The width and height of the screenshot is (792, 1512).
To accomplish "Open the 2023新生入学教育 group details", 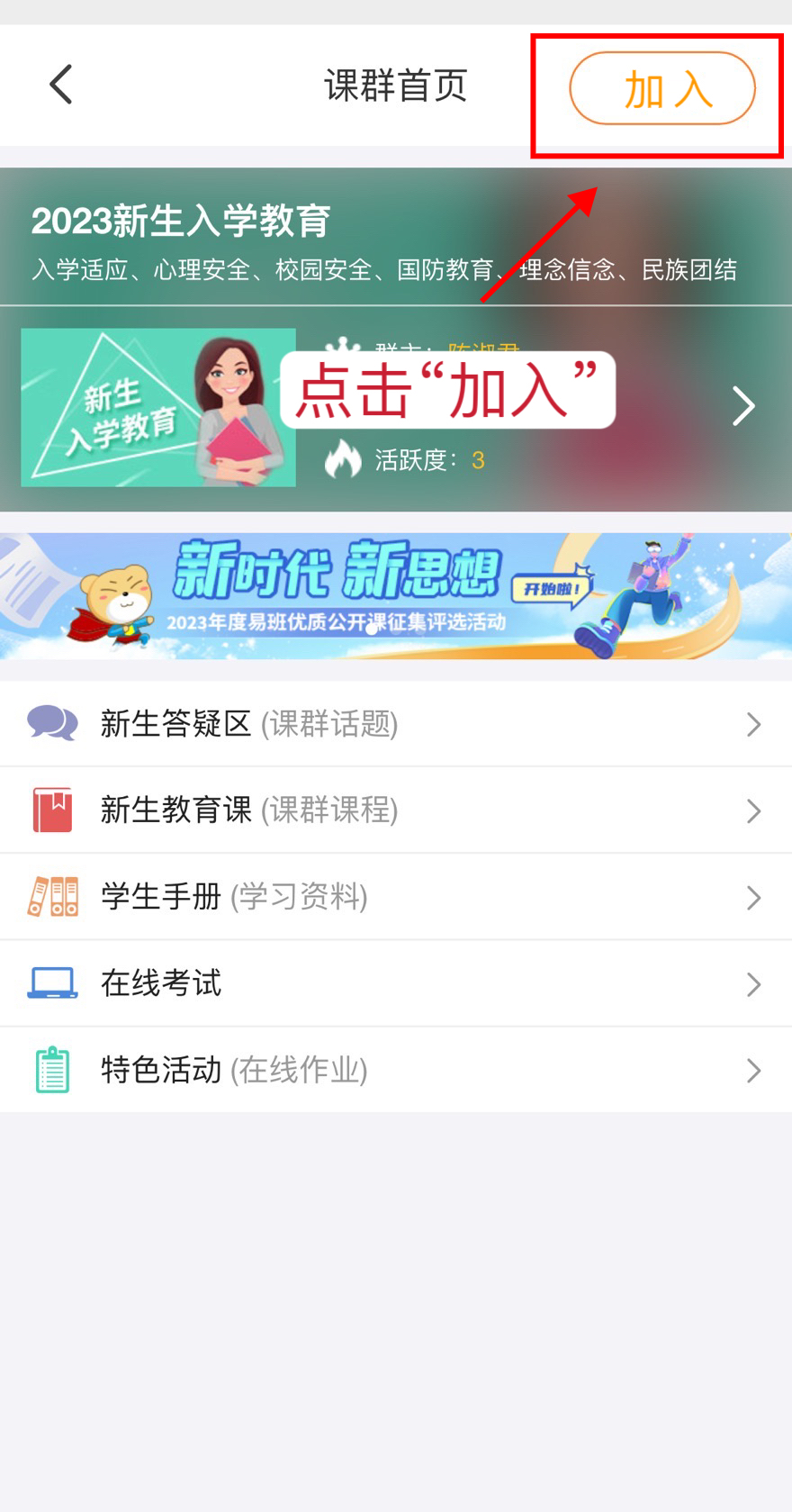I will tap(742, 406).
